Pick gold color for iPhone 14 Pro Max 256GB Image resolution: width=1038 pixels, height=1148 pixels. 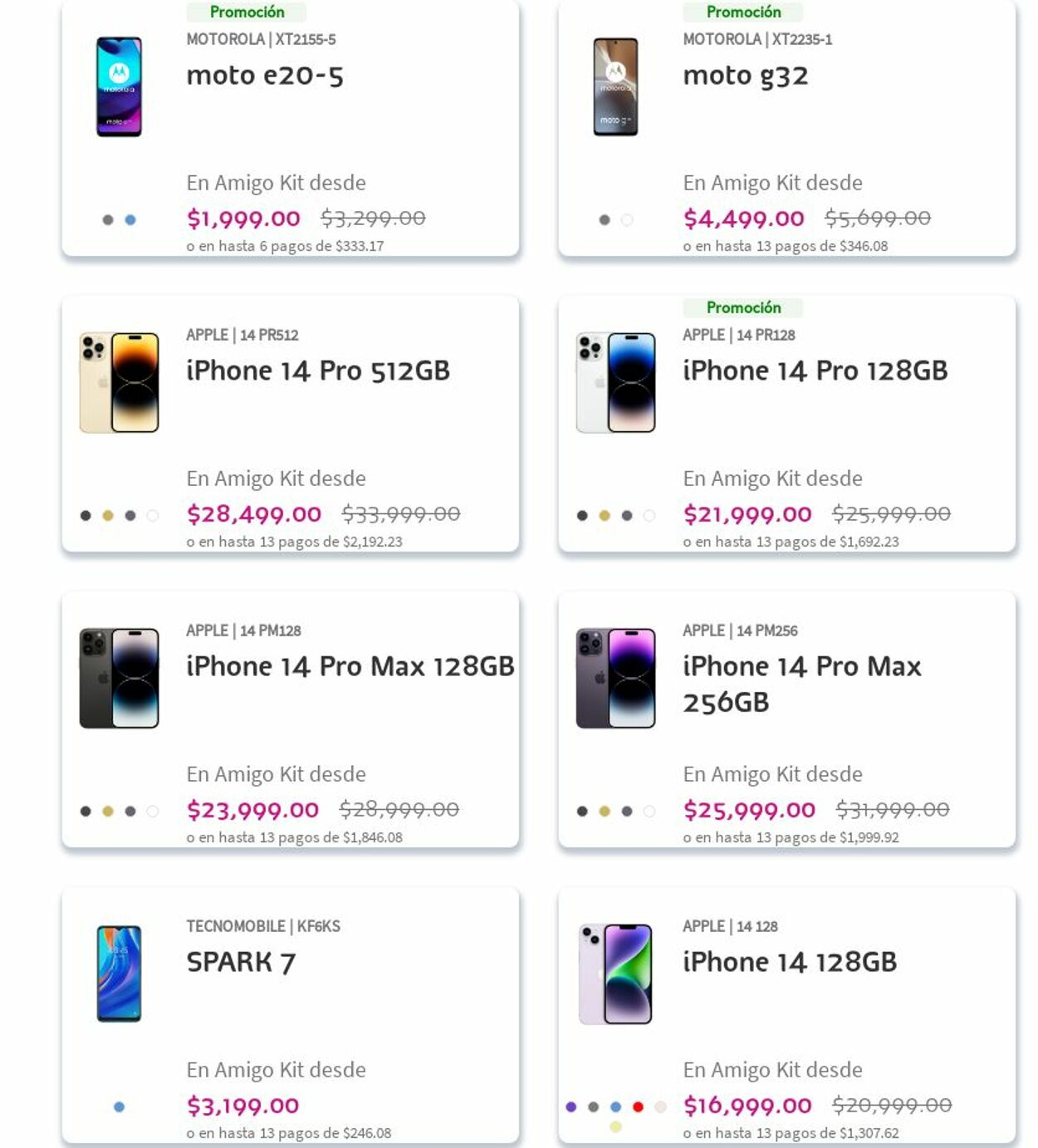click(605, 812)
